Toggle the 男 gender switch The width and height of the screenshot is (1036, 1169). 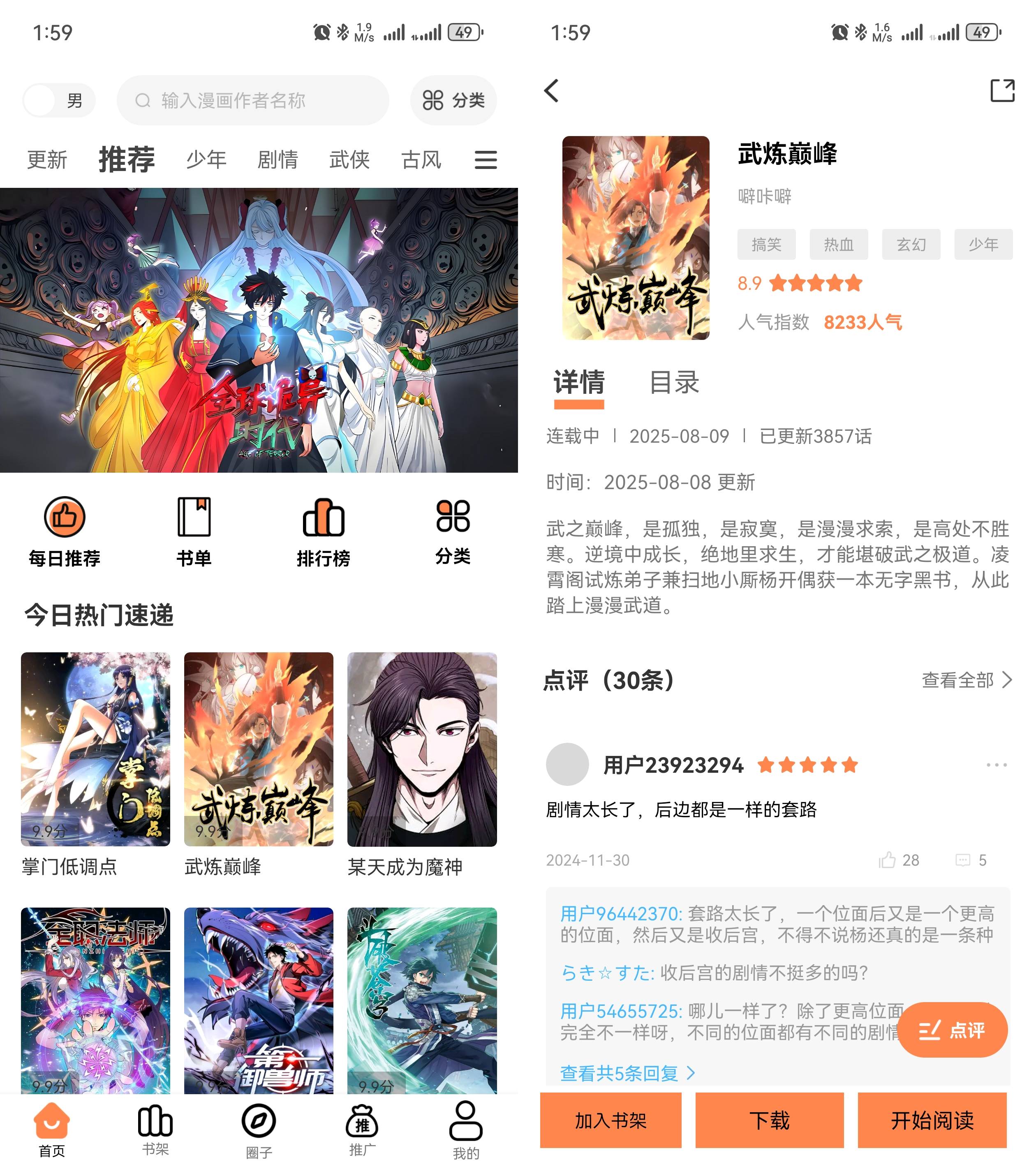point(59,99)
